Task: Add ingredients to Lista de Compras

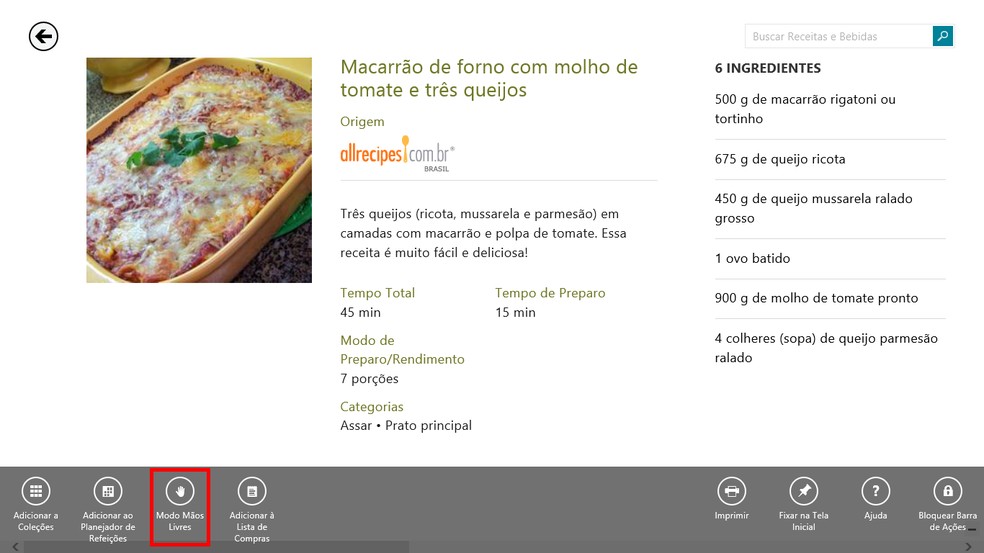Action: [x=252, y=491]
